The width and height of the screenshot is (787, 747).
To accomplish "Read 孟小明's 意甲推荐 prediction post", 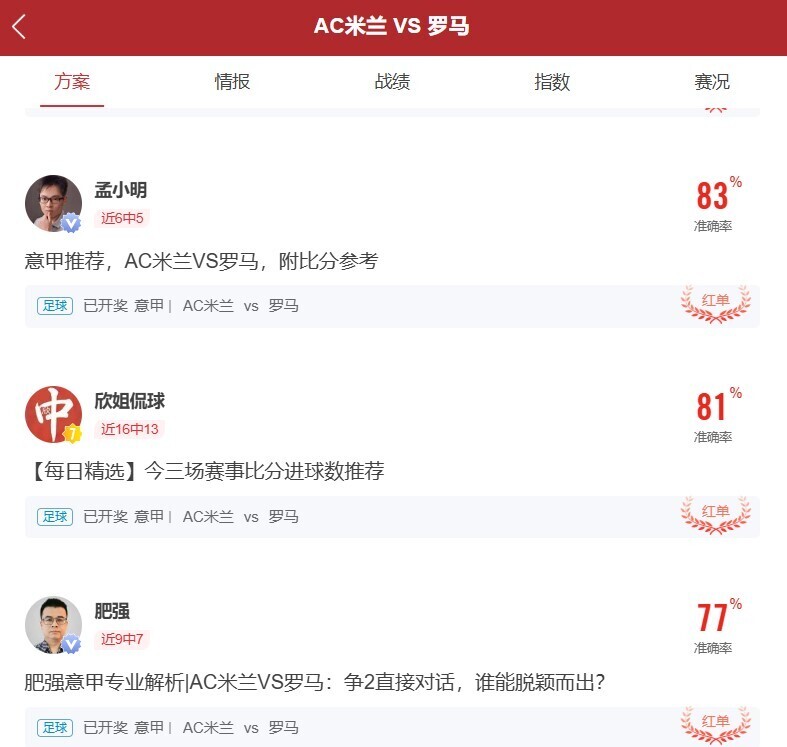I will point(202,261).
